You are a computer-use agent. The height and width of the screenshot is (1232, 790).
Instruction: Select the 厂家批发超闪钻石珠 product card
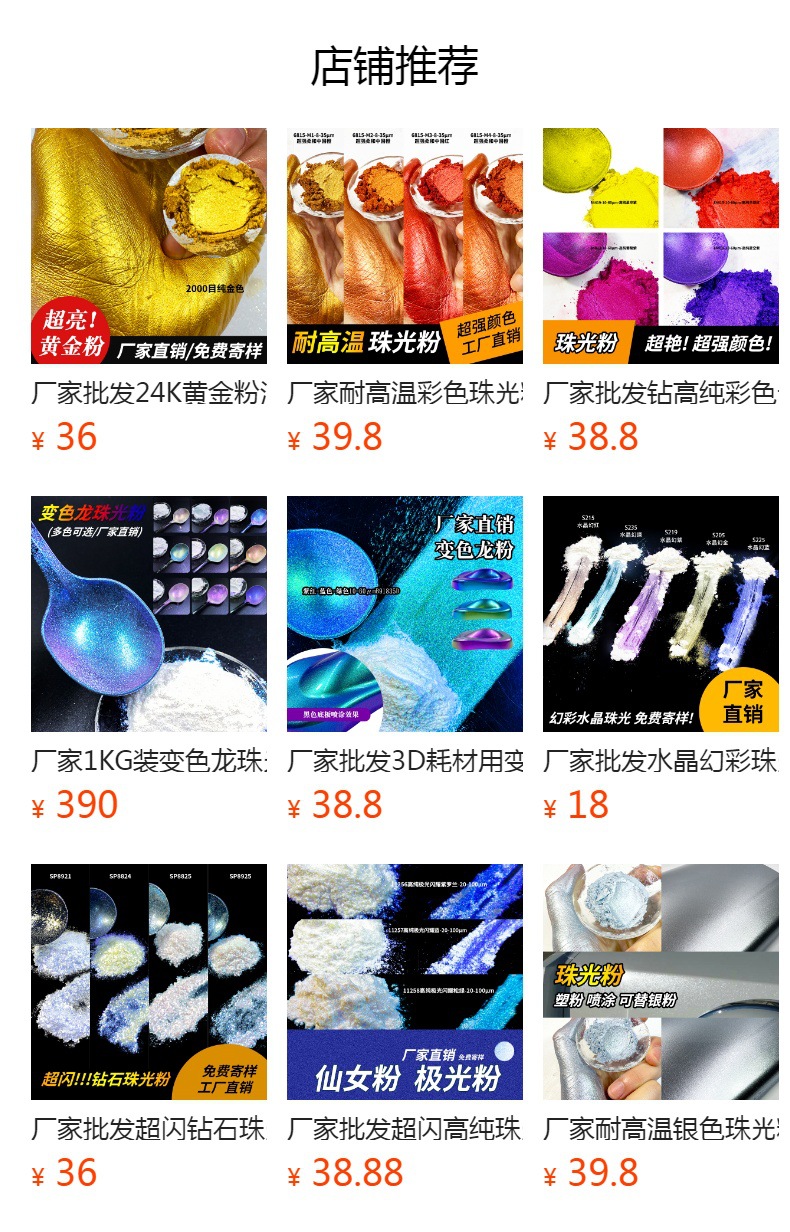pyautogui.click(x=149, y=982)
